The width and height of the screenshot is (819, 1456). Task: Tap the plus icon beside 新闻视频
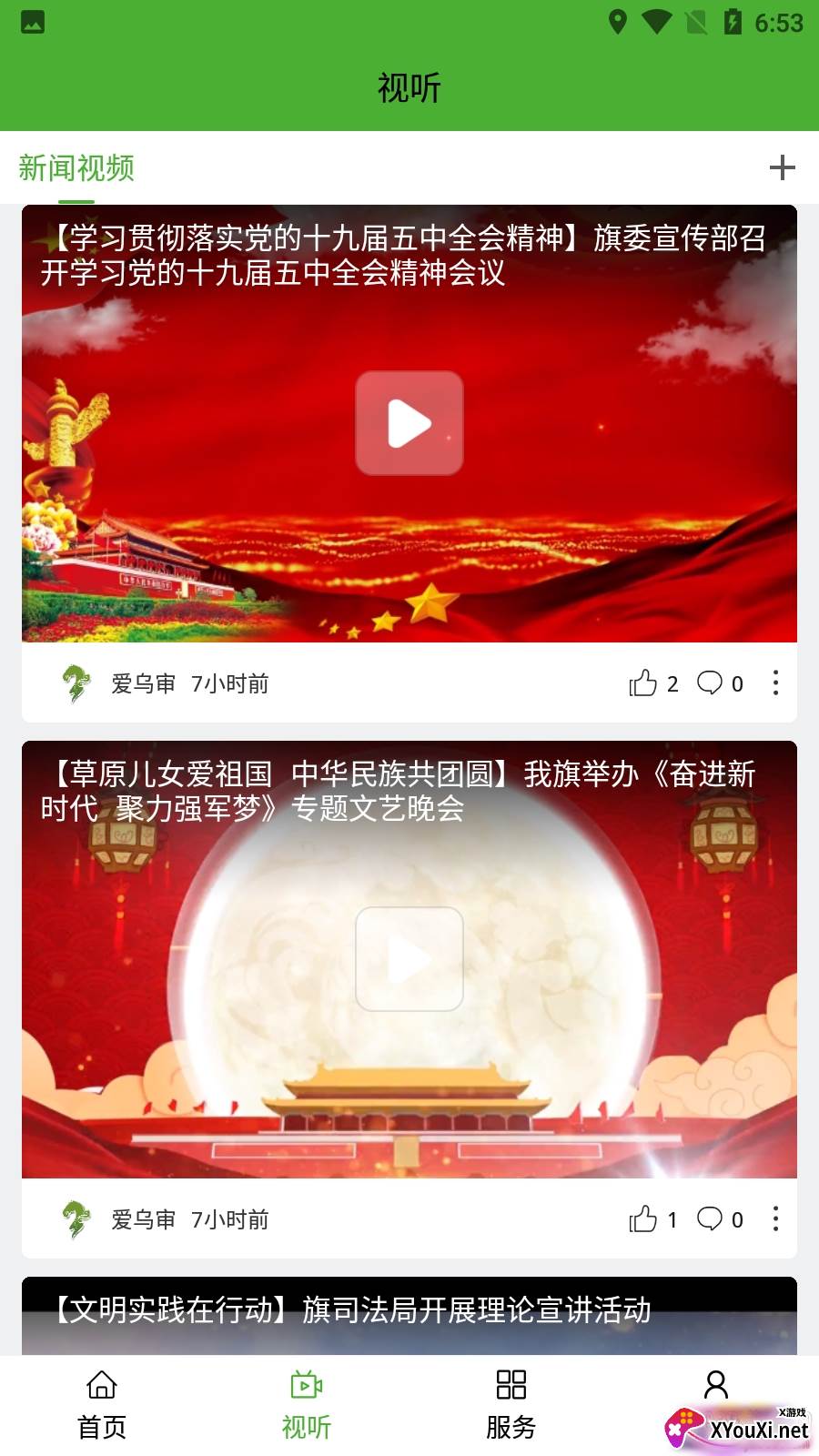pos(782,167)
